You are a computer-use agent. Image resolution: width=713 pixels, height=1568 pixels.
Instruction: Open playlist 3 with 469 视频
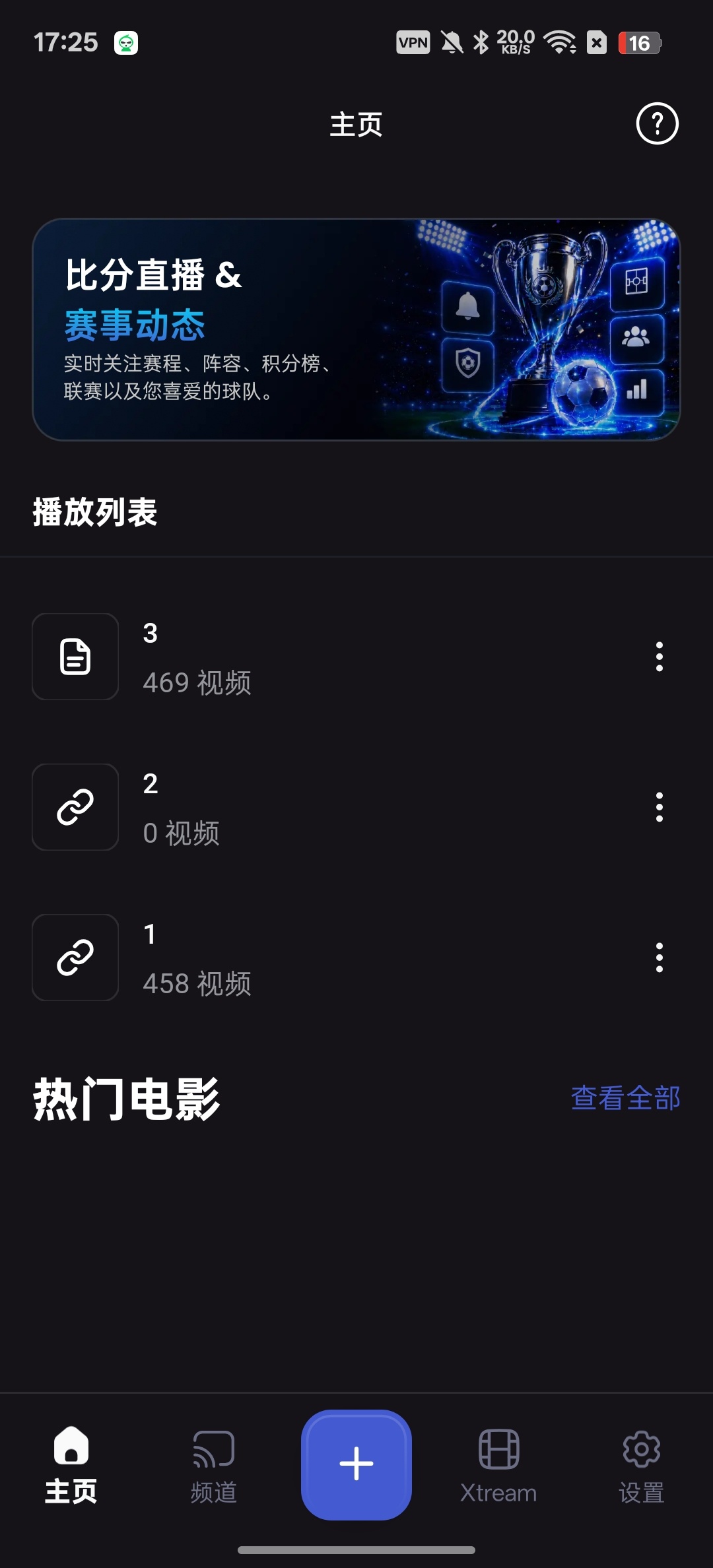tap(356, 657)
